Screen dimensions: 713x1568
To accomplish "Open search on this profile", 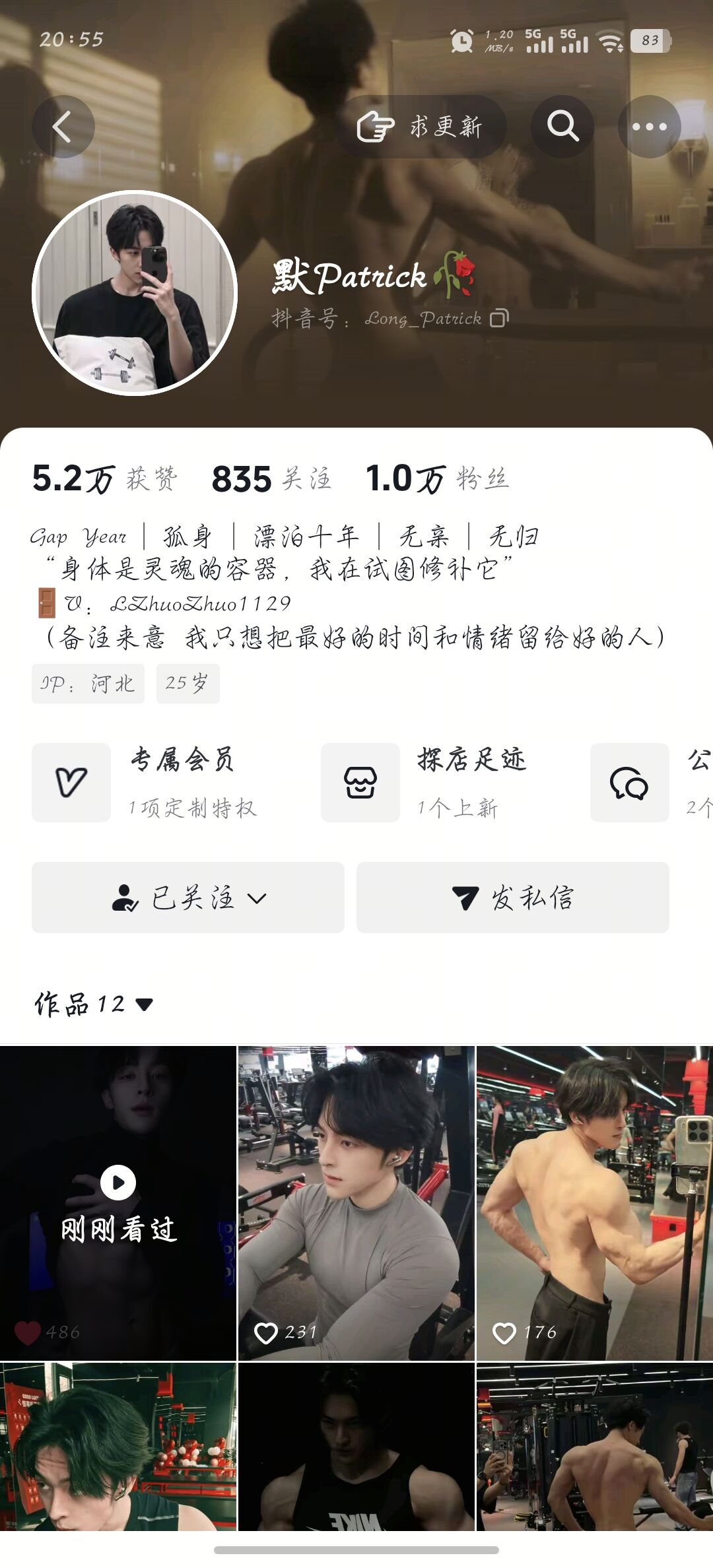I will click(562, 127).
